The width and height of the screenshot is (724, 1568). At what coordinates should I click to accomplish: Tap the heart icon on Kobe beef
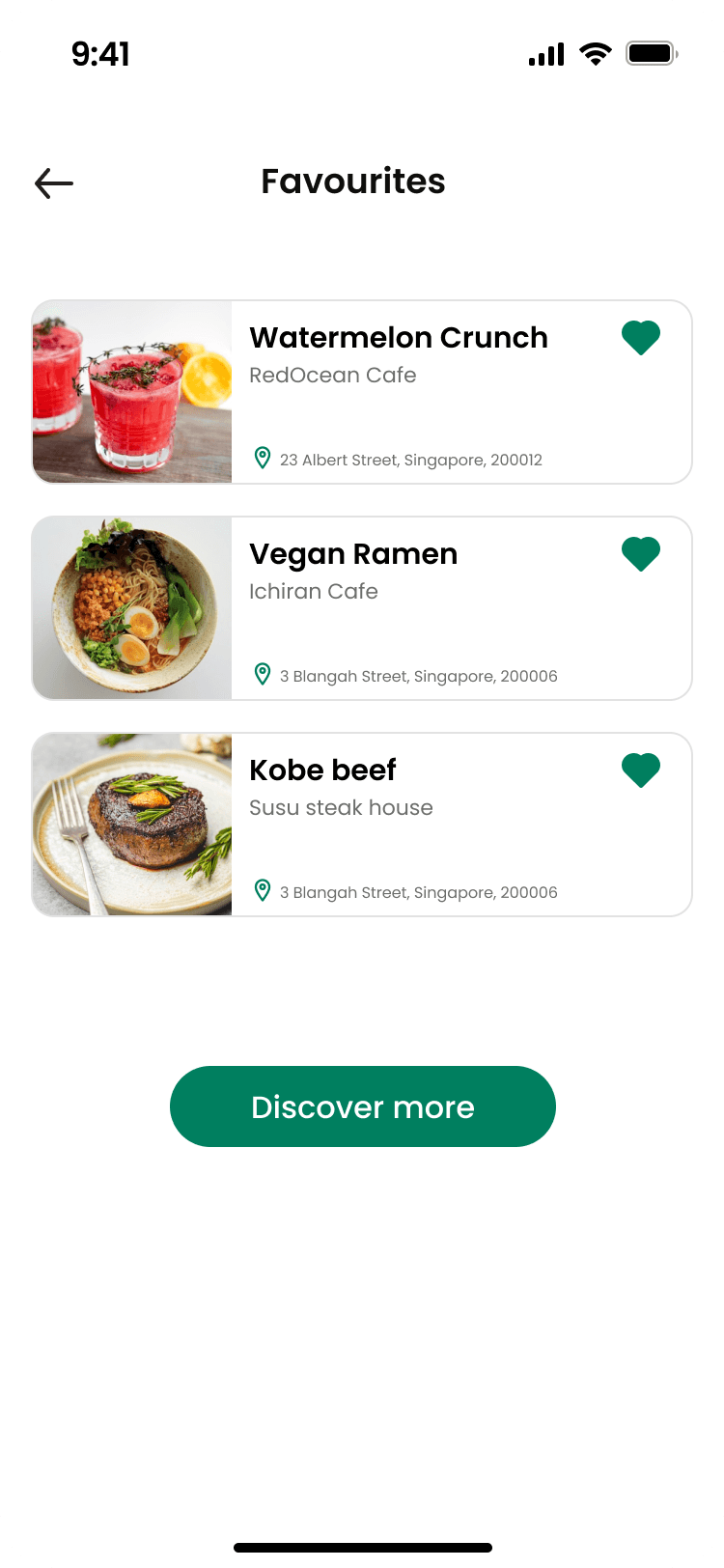640,770
